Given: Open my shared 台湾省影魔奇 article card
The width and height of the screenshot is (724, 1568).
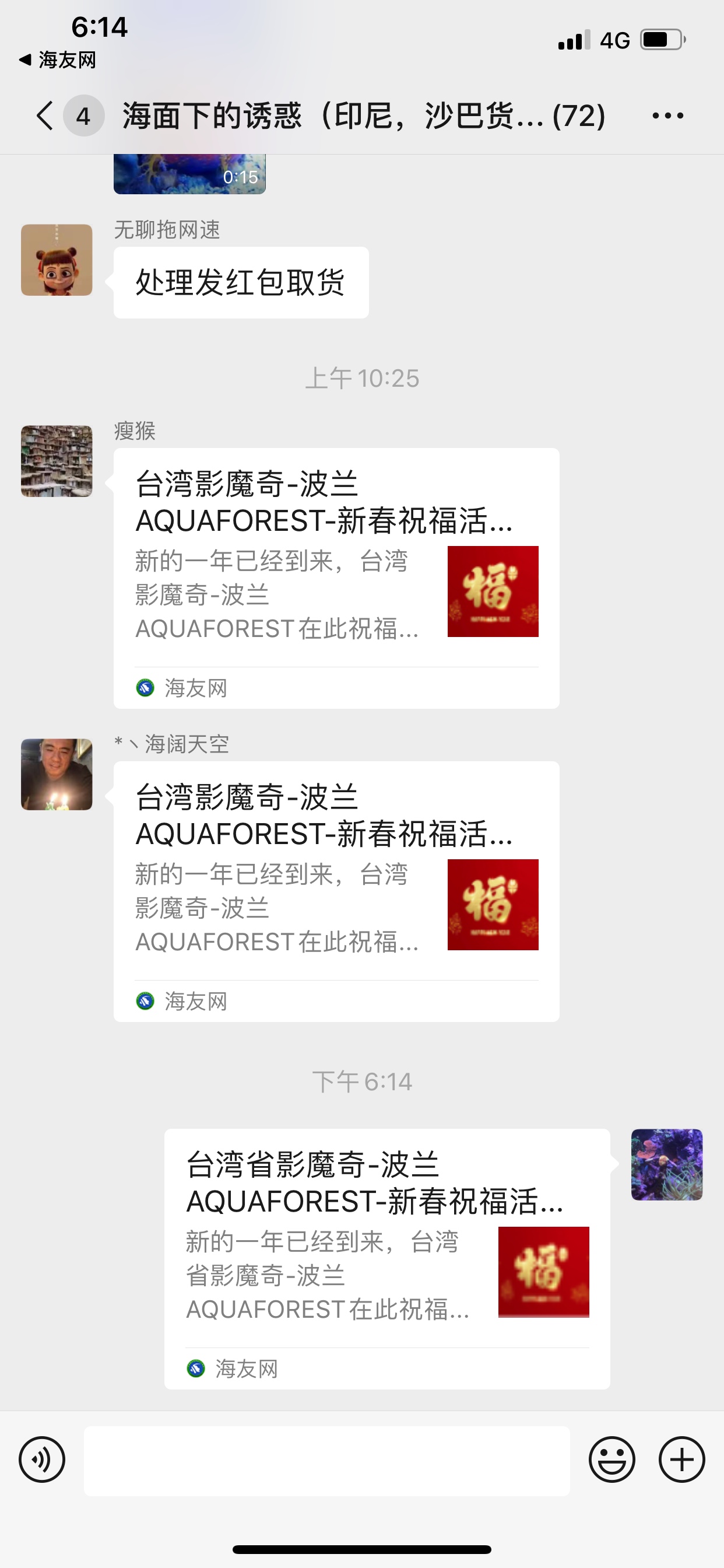Looking at the screenshot, I should (387, 1258).
